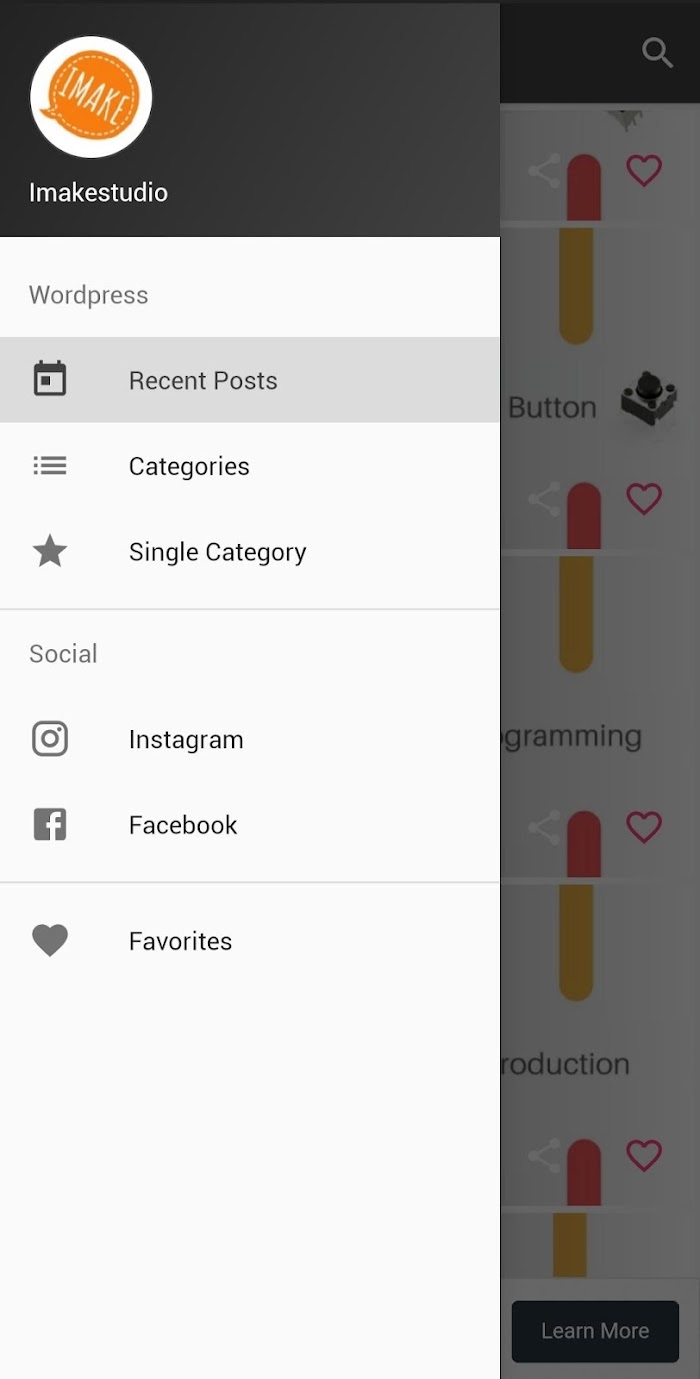Open the Instagram social page
This screenshot has width=700, height=1379.
(x=250, y=739)
